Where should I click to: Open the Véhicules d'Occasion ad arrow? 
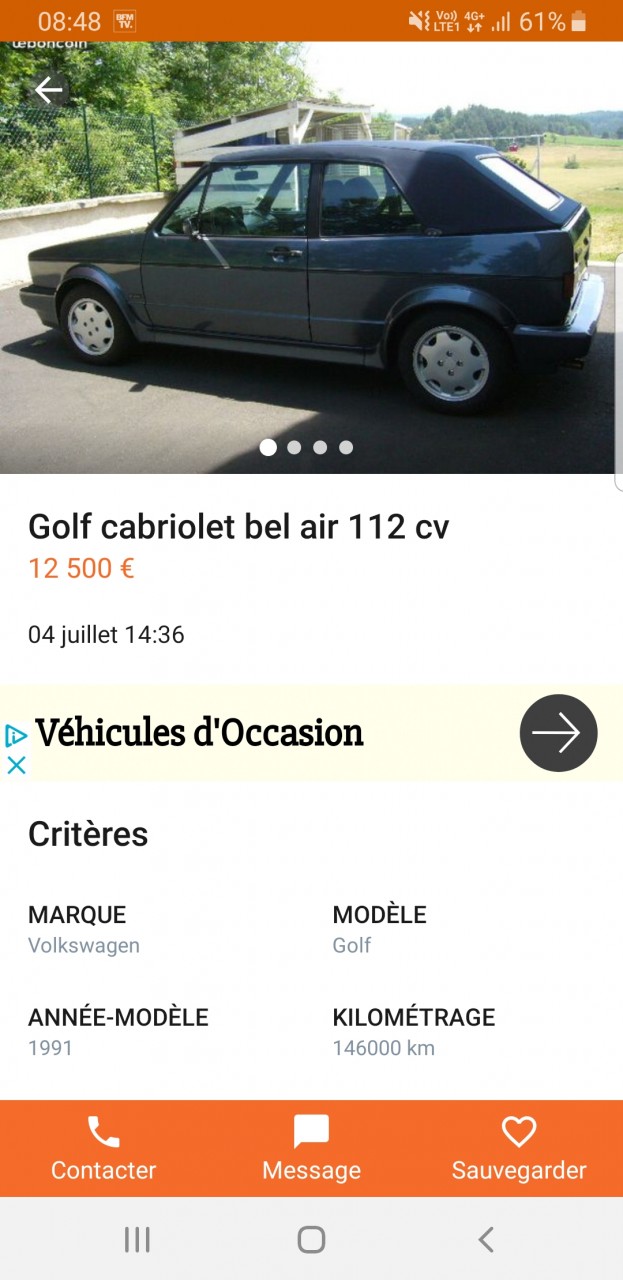point(558,733)
